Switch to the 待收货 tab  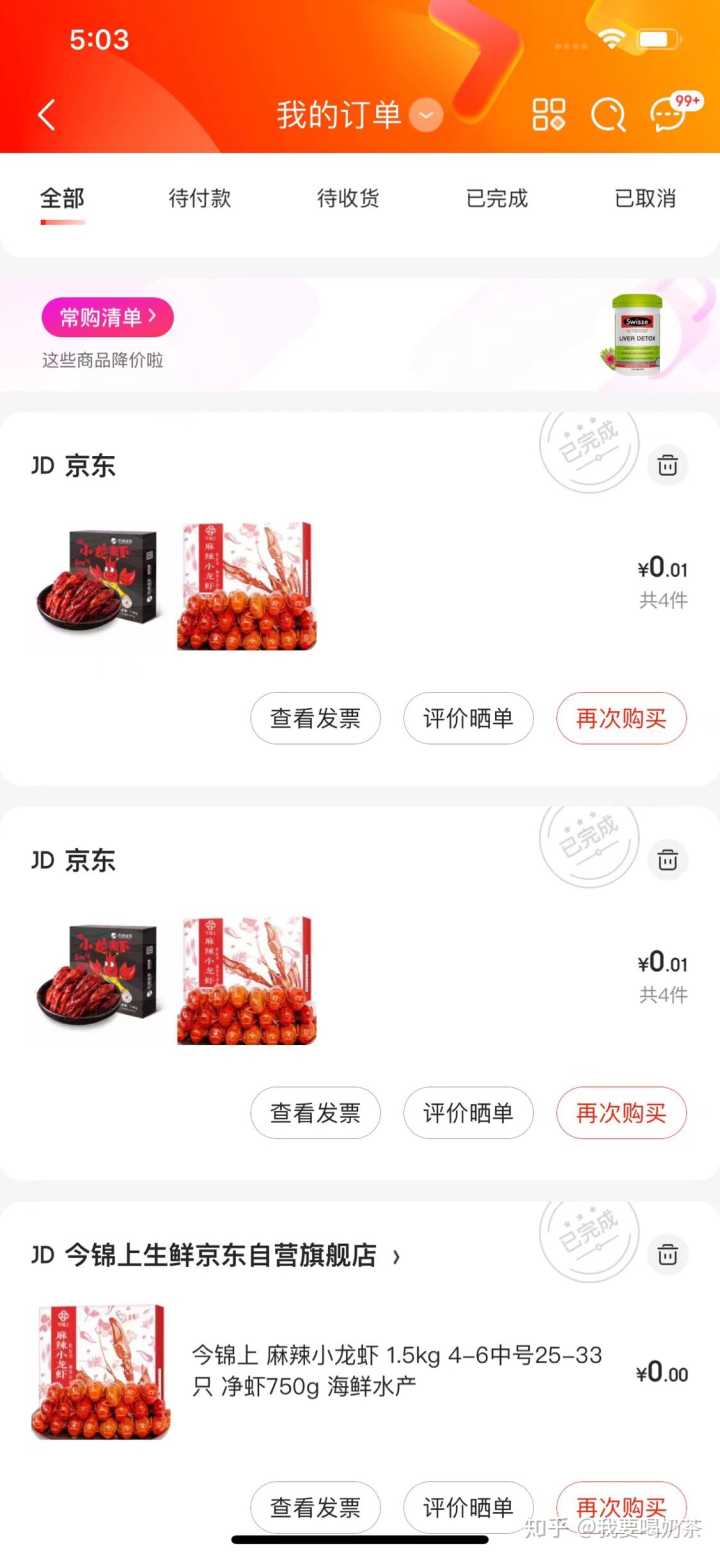pyautogui.click(x=348, y=198)
